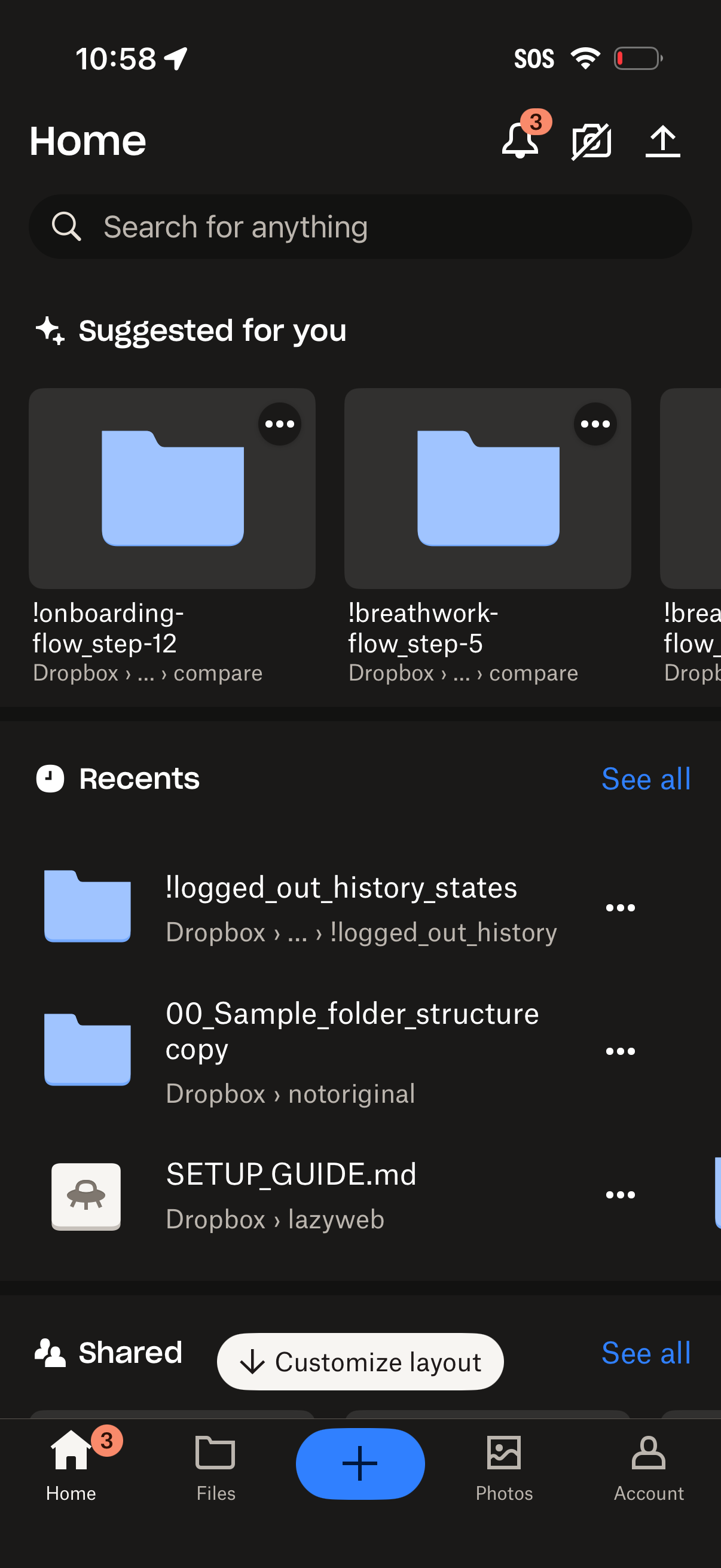Open the blue plus create button
Image resolution: width=721 pixels, height=1568 pixels.
click(360, 1464)
